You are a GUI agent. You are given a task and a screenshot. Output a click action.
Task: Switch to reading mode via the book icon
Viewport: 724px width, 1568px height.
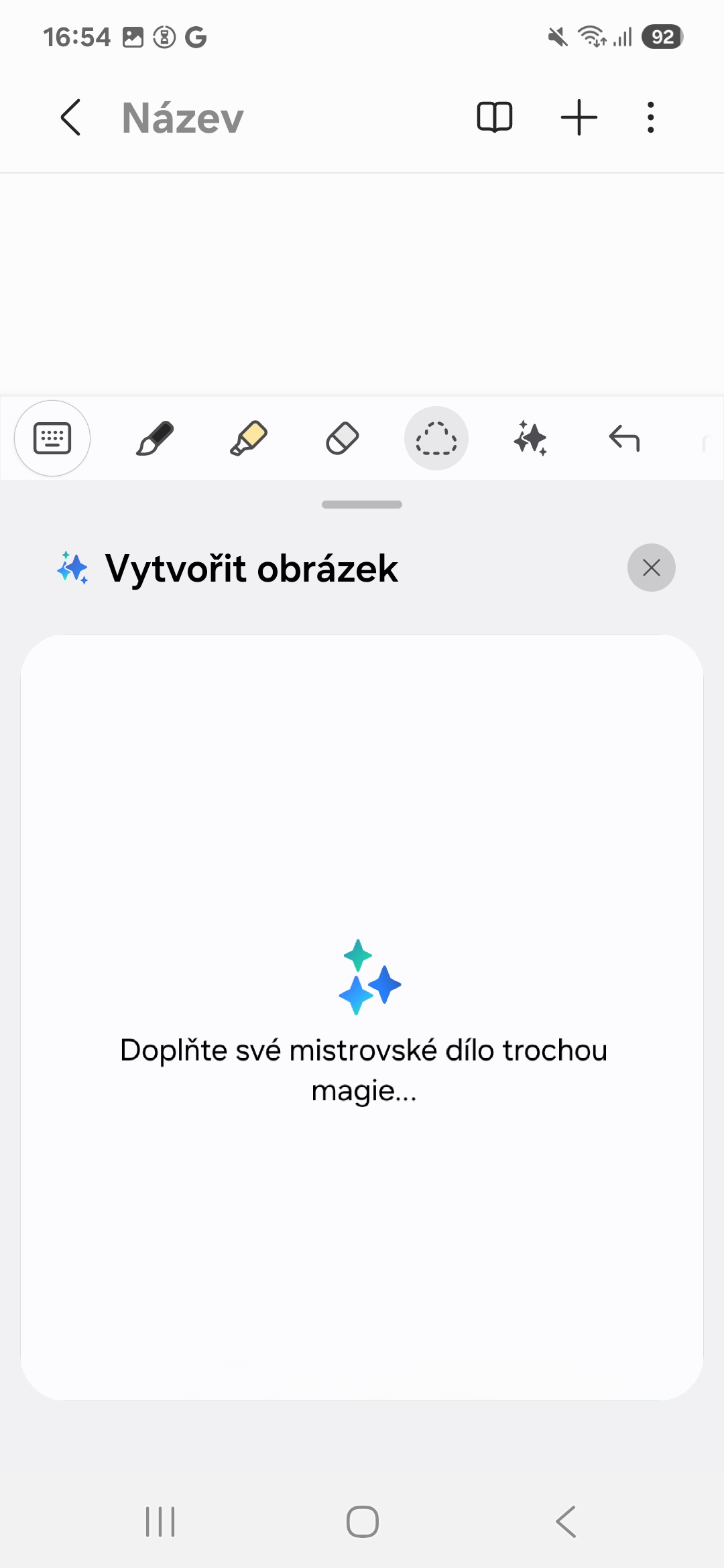pyautogui.click(x=495, y=118)
